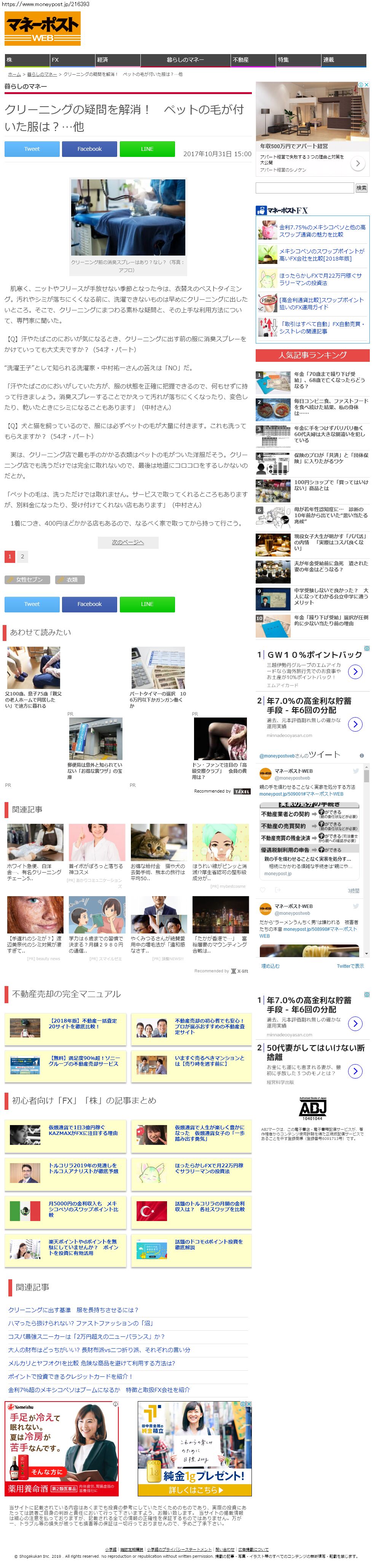
Task: Open the ホーム breadcrumb link
Action: 14,74
